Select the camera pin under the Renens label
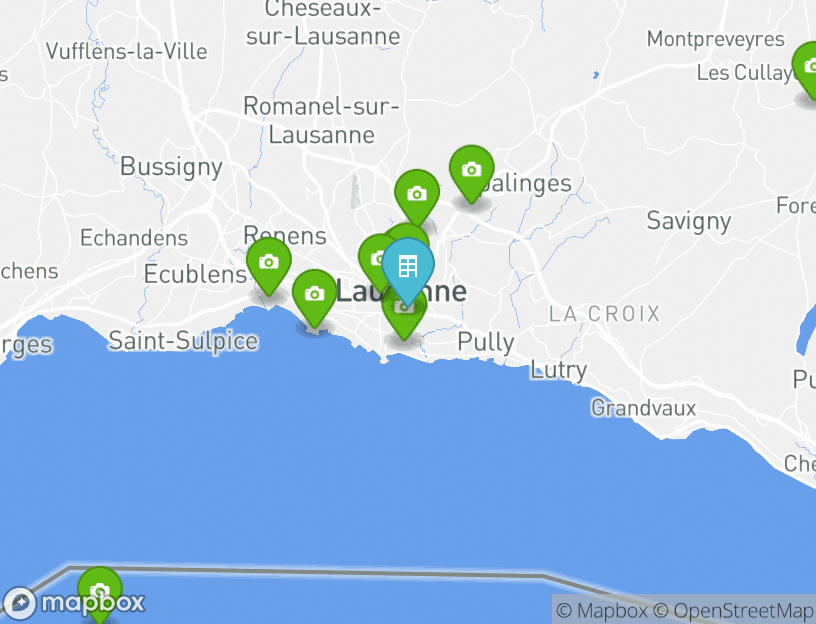Screen dimensions: 816x624 (x=268, y=263)
